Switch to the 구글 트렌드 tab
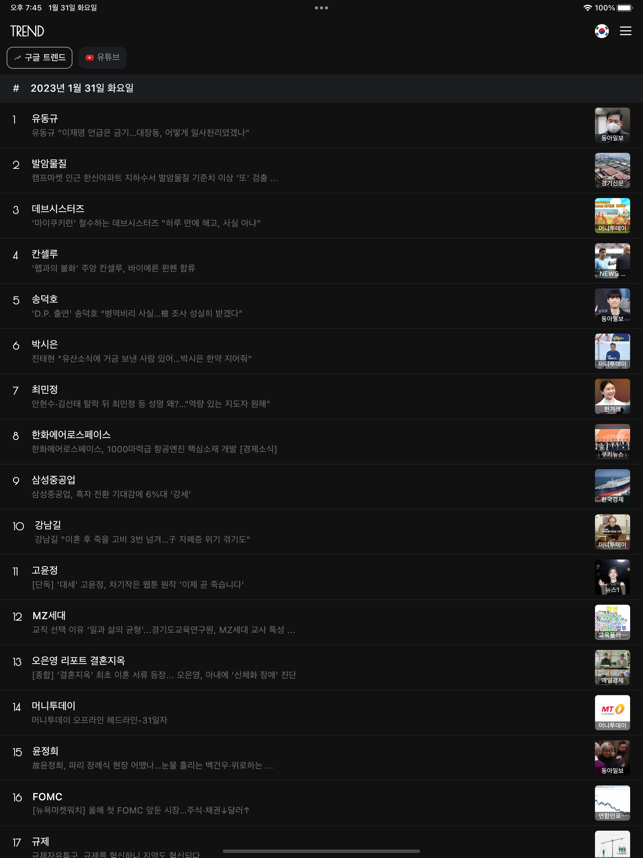Screen dimensions: 643x858 click(x=40, y=58)
